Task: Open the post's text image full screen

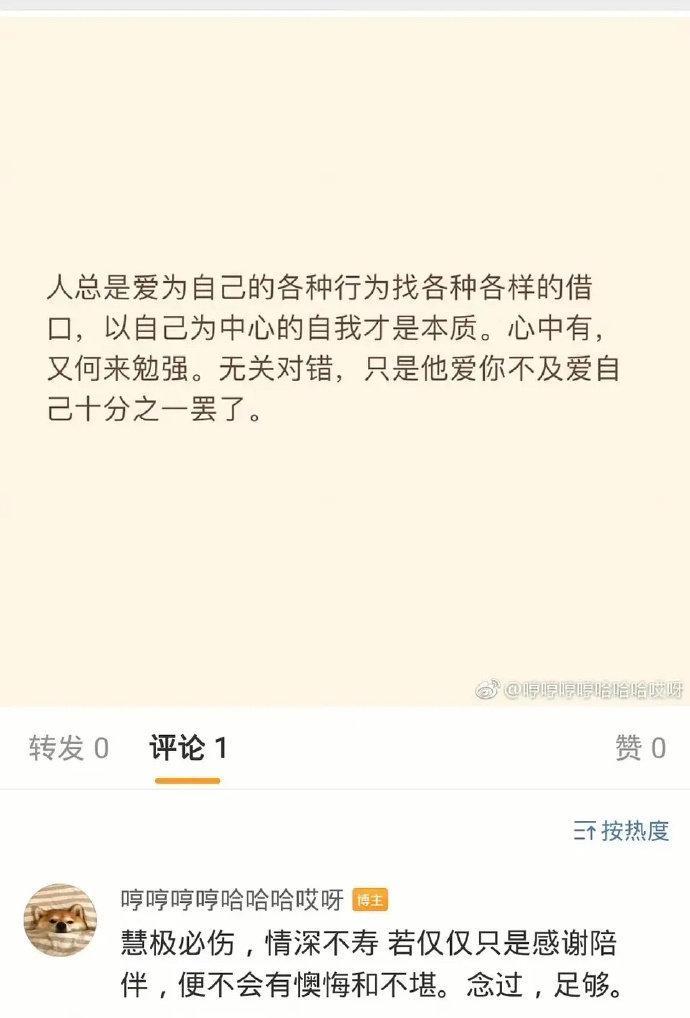Action: (x=345, y=360)
